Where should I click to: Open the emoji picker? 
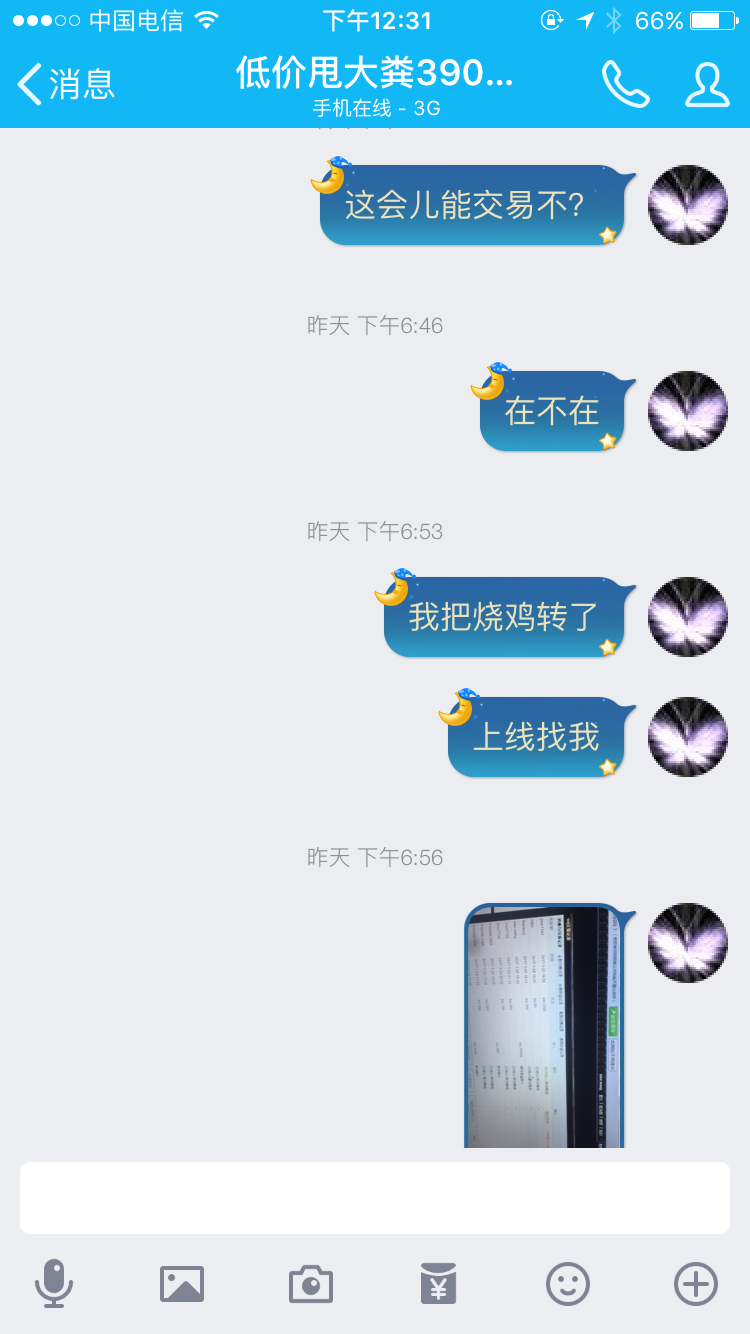567,1283
